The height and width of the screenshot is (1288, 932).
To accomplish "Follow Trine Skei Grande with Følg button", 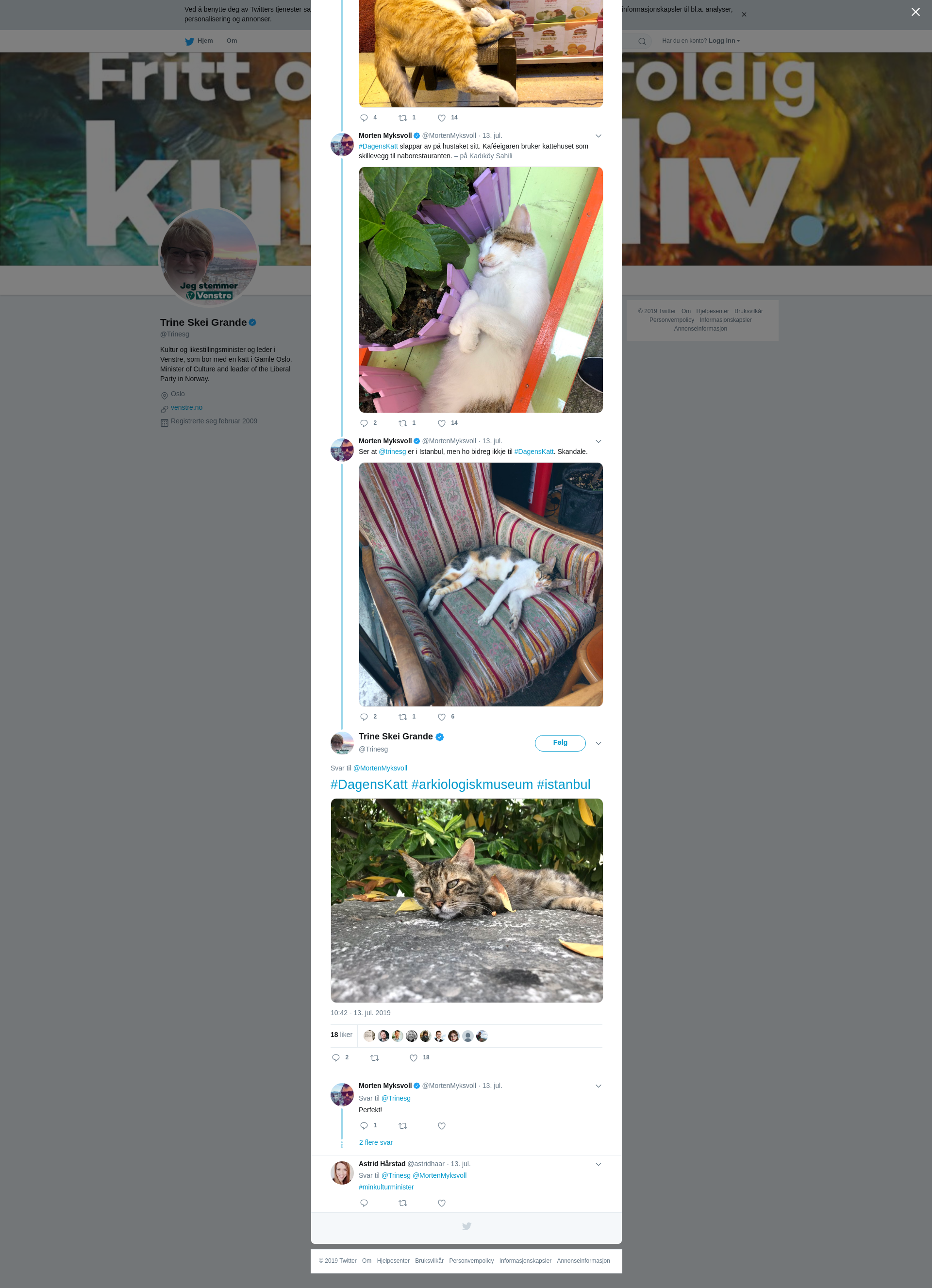I will point(559,743).
